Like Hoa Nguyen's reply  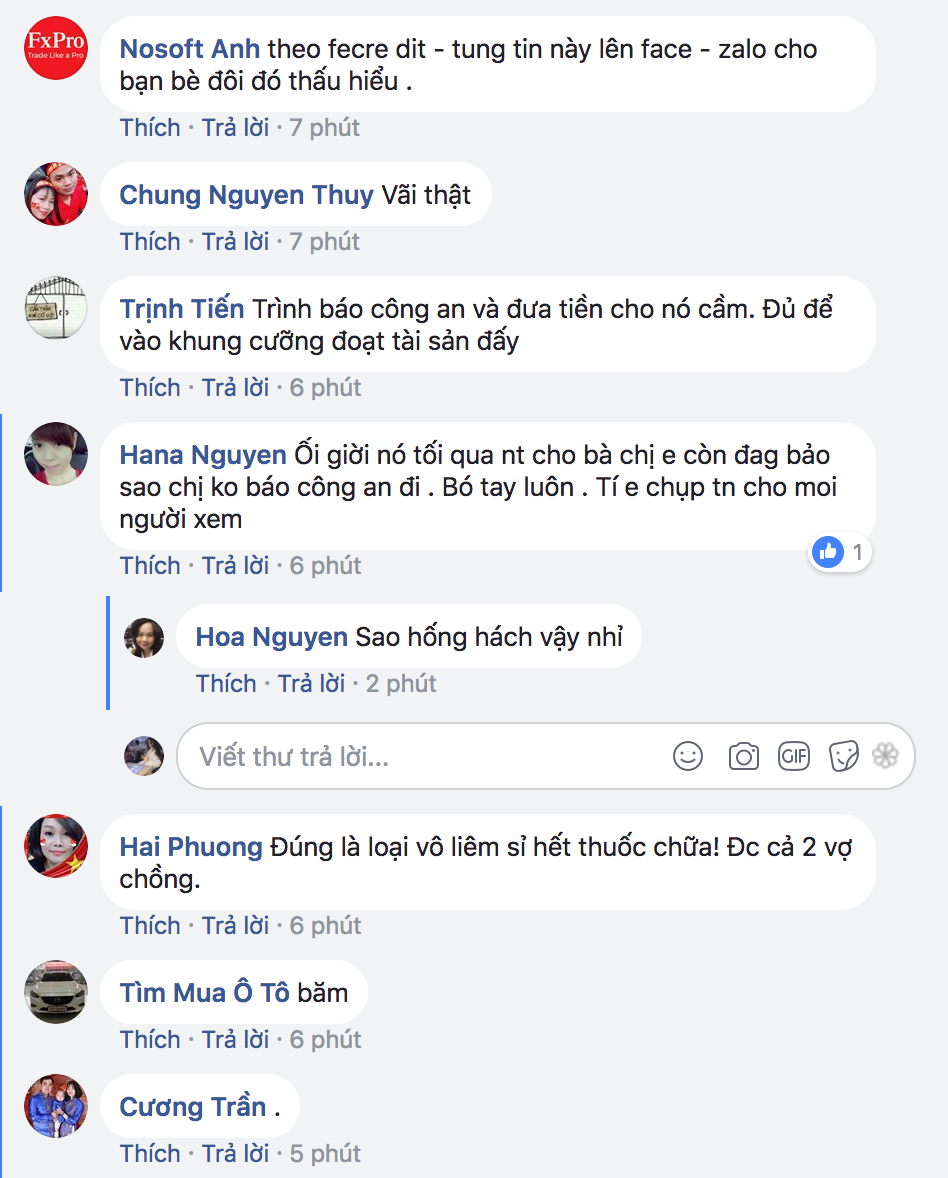tap(226, 683)
